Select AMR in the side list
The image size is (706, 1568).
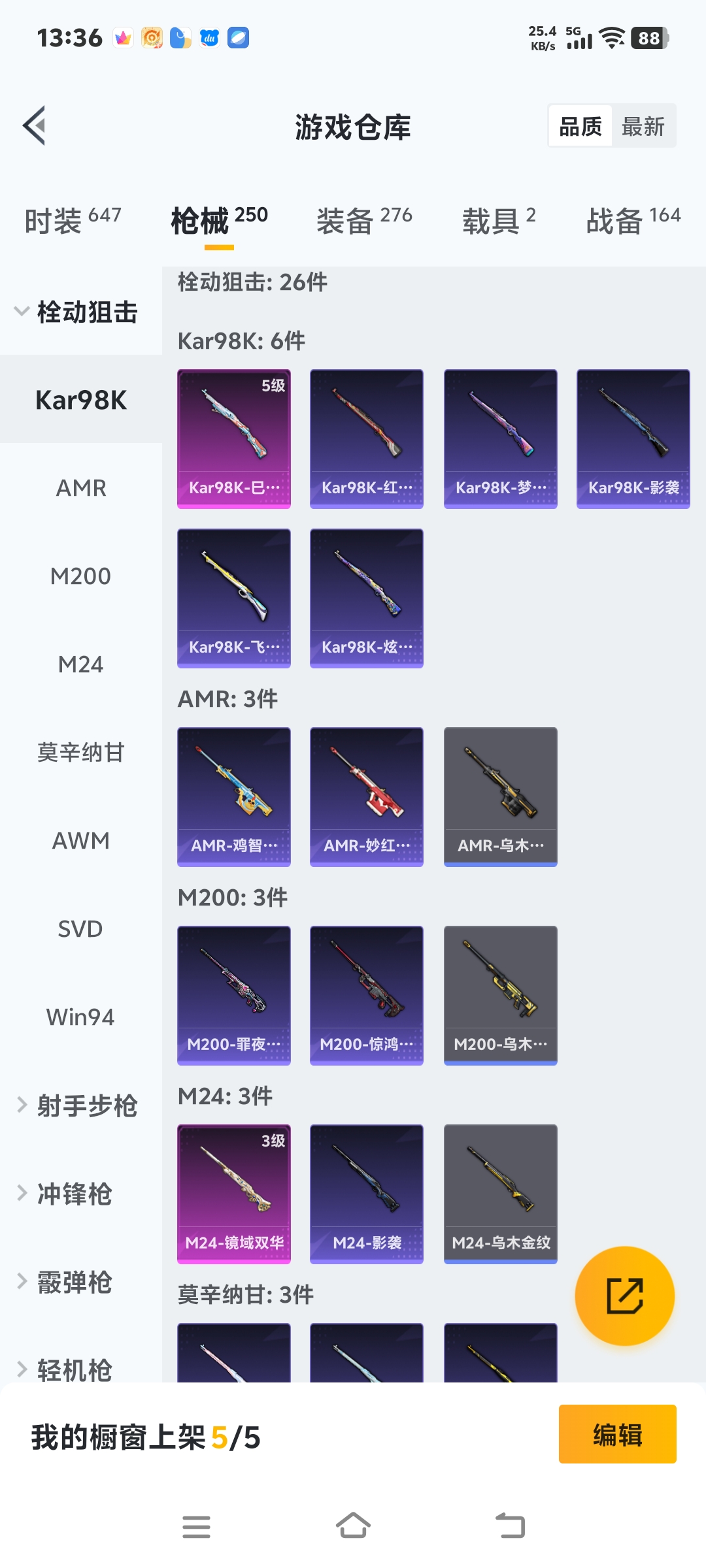(81, 488)
